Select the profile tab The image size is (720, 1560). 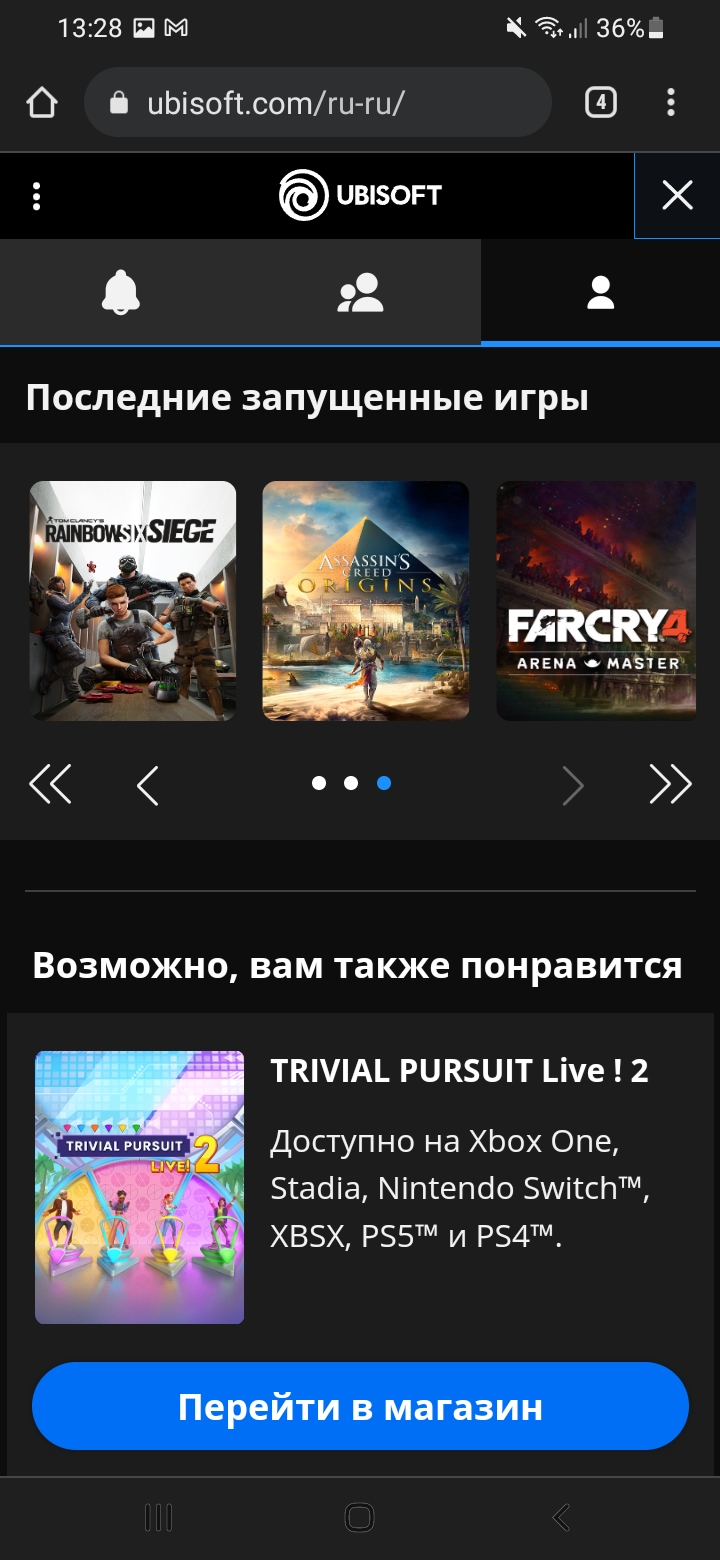coord(600,293)
